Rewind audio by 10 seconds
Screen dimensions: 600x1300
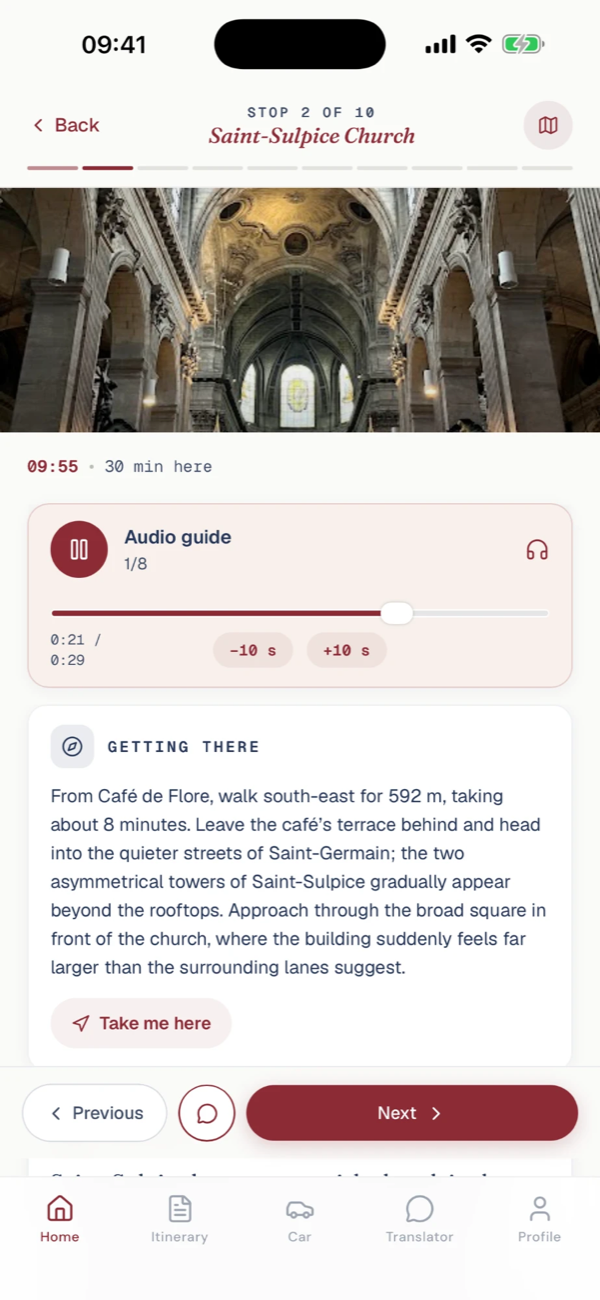(253, 650)
